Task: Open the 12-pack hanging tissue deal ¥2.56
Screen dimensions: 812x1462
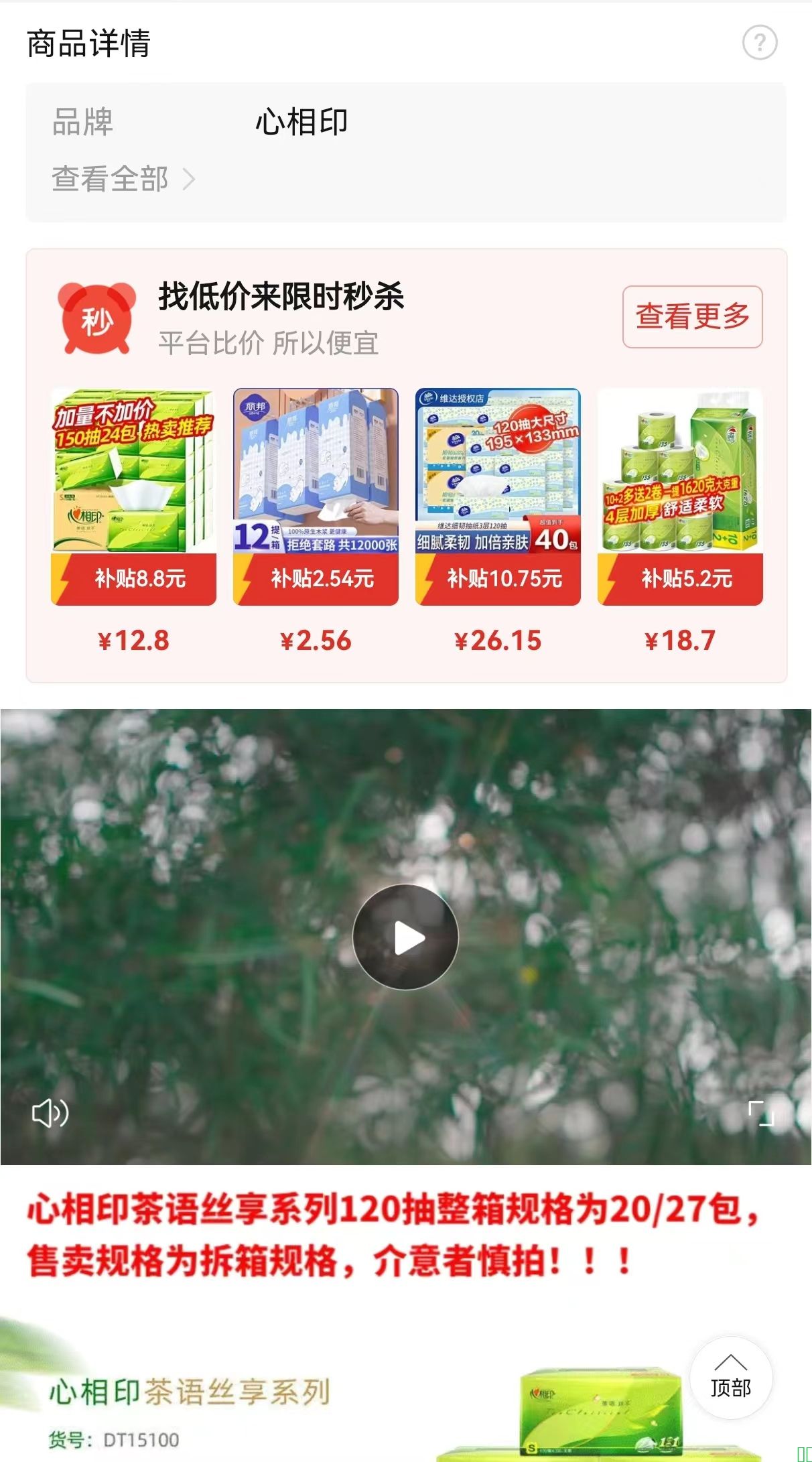Action: 316,496
